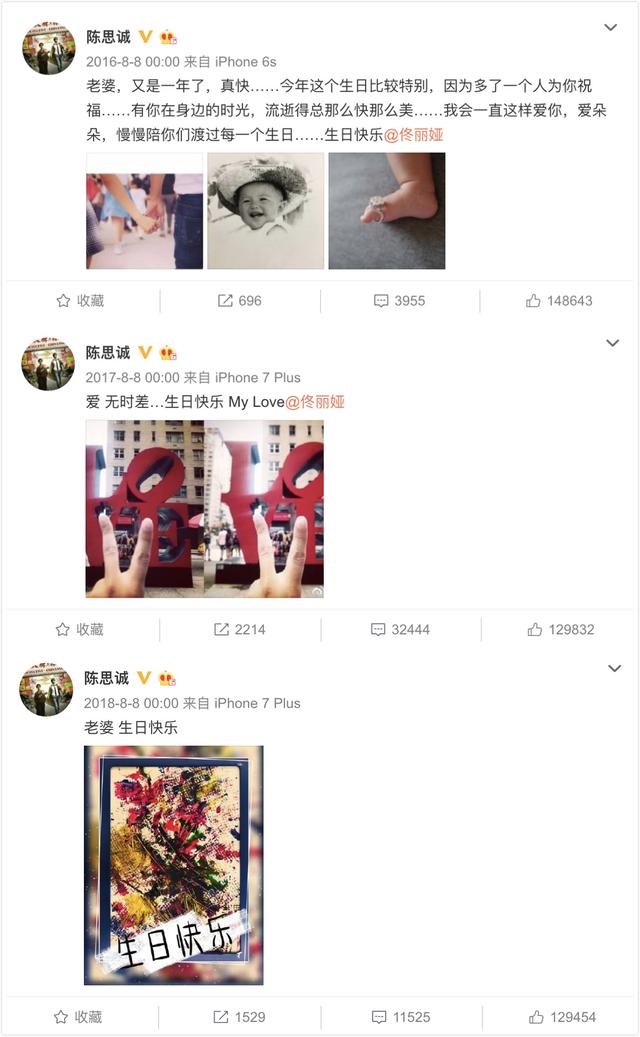
Task: View the baby-in-hat photo
Action: tap(266, 211)
